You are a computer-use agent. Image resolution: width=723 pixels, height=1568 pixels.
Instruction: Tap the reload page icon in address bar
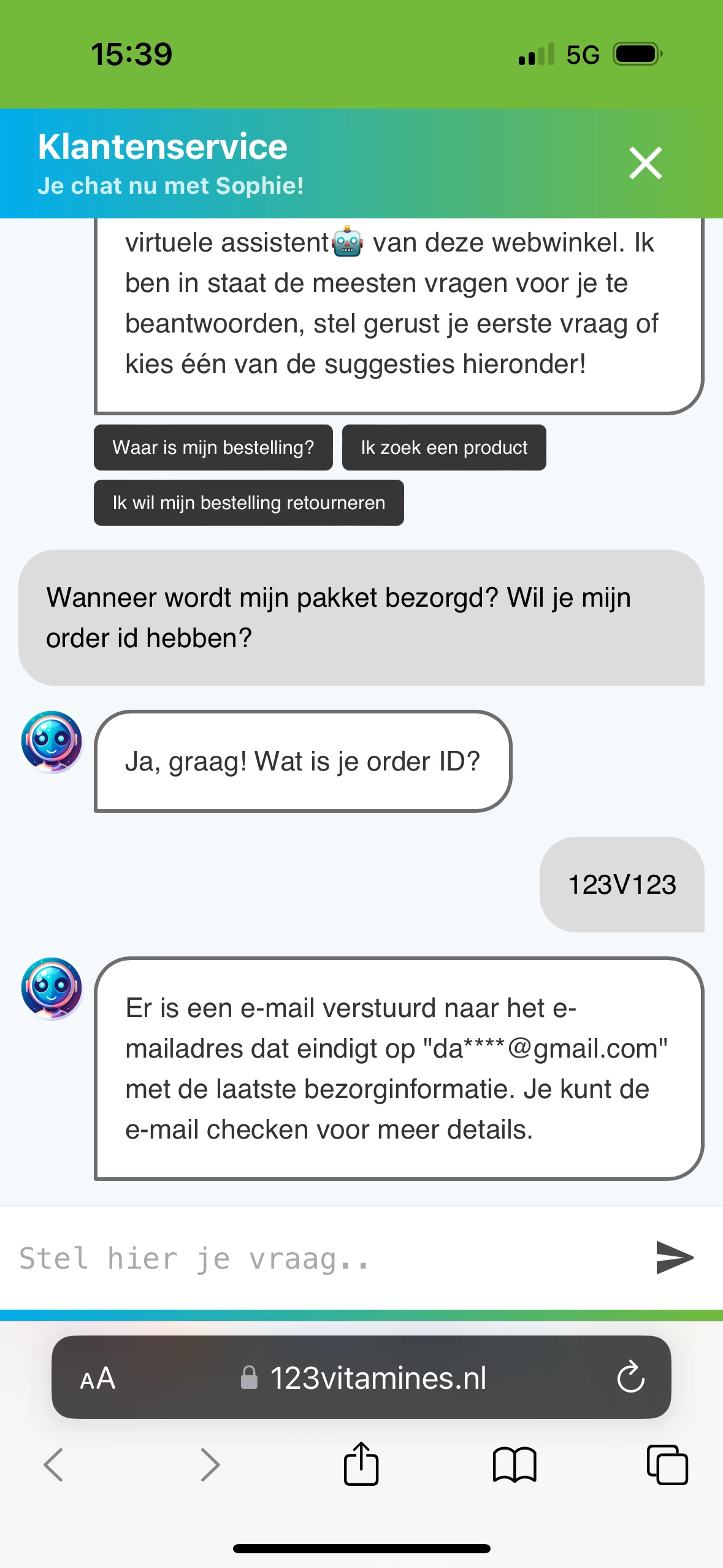(x=630, y=1377)
